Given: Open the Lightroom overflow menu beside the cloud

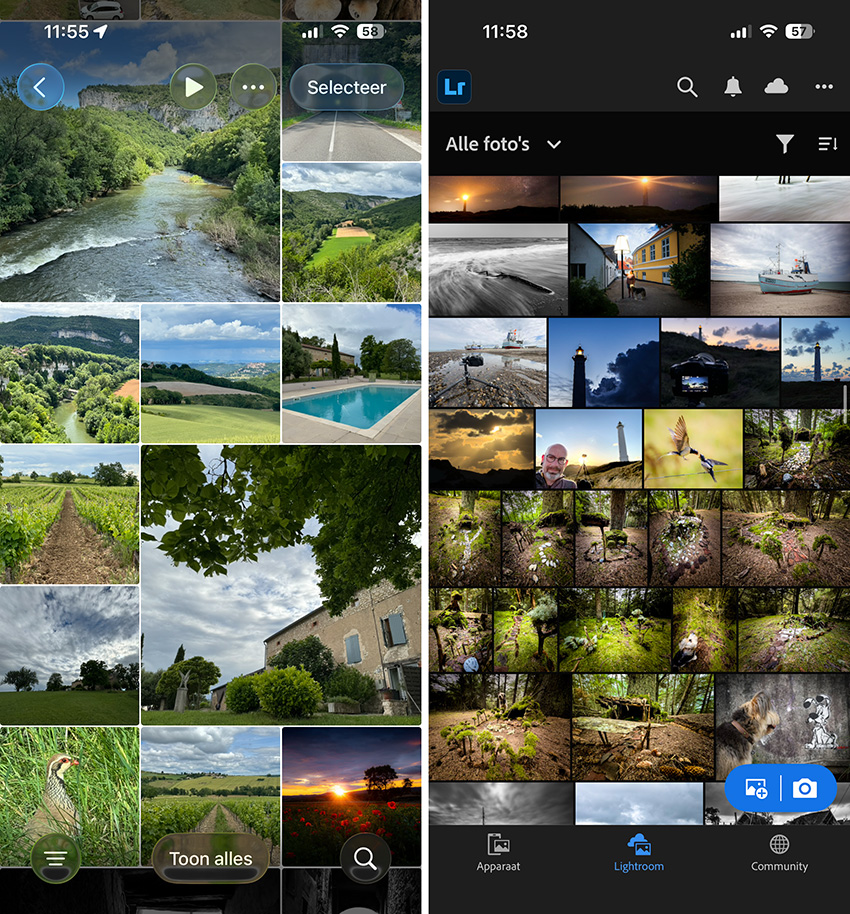Looking at the screenshot, I should pos(823,87).
